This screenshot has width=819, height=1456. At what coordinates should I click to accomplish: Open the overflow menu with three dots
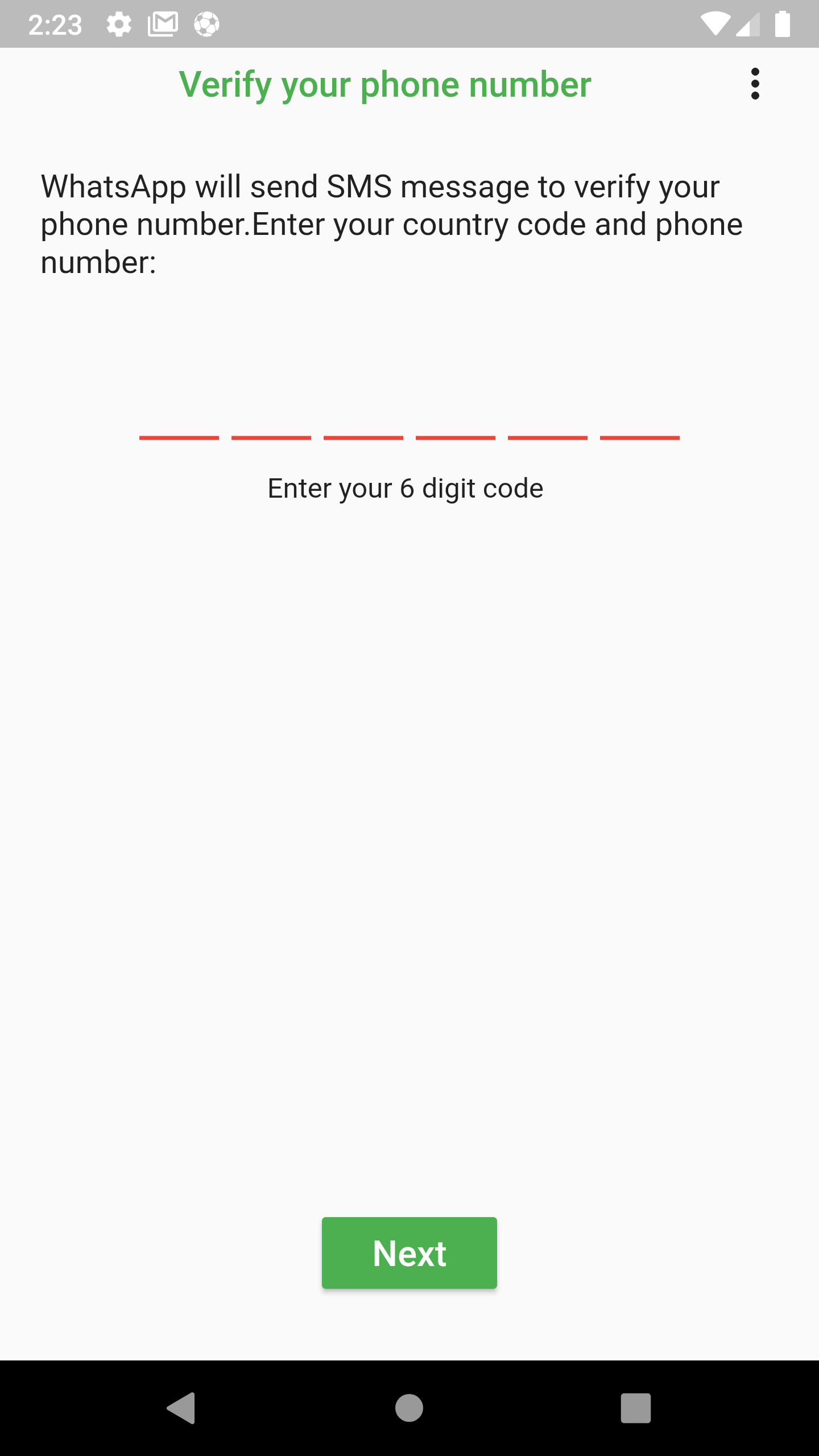[x=755, y=84]
